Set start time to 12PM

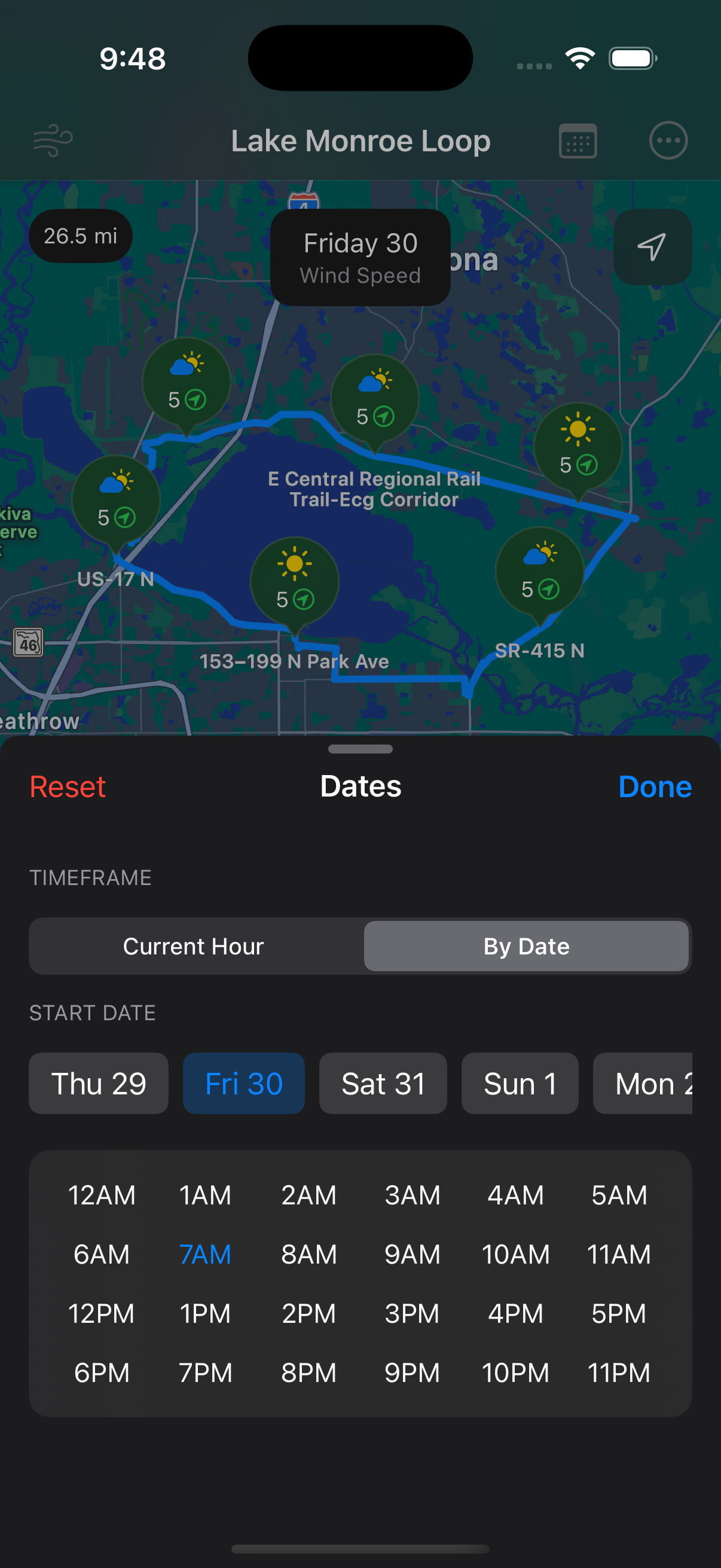point(102,1313)
